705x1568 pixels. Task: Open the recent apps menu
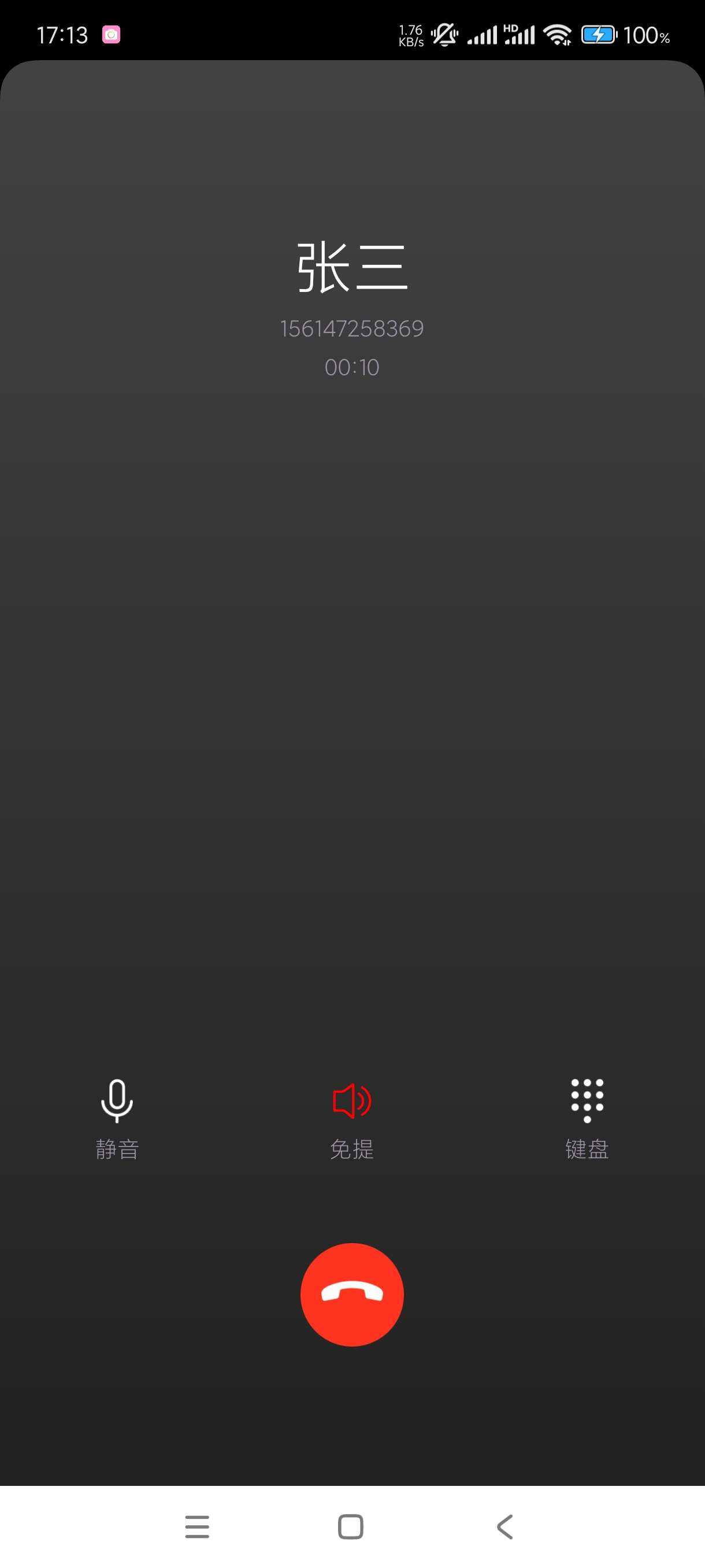pyautogui.click(x=197, y=1526)
